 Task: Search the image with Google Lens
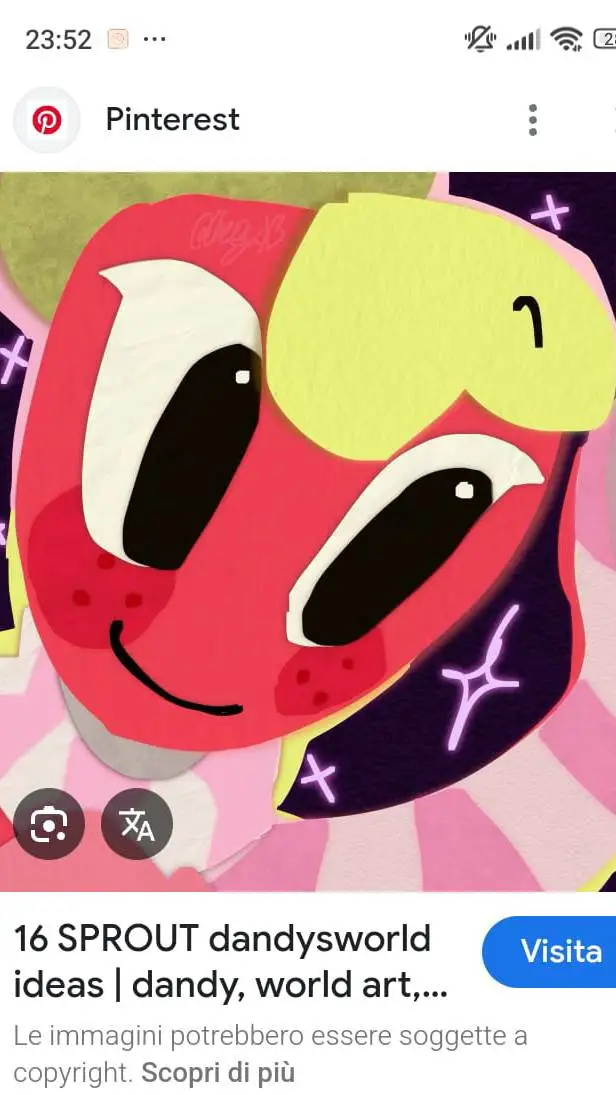click(48, 824)
